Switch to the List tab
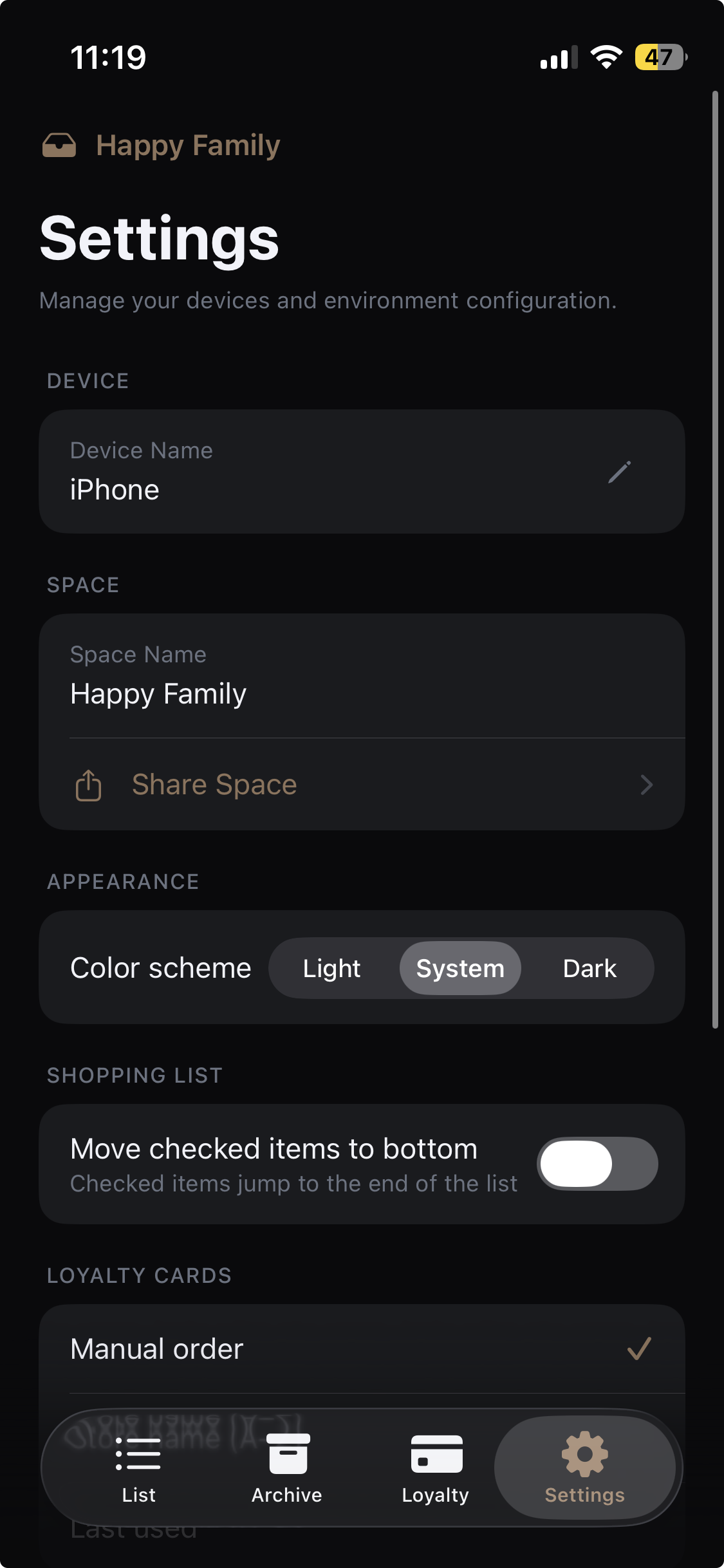This screenshot has height=1568, width=724. pyautogui.click(x=138, y=1468)
